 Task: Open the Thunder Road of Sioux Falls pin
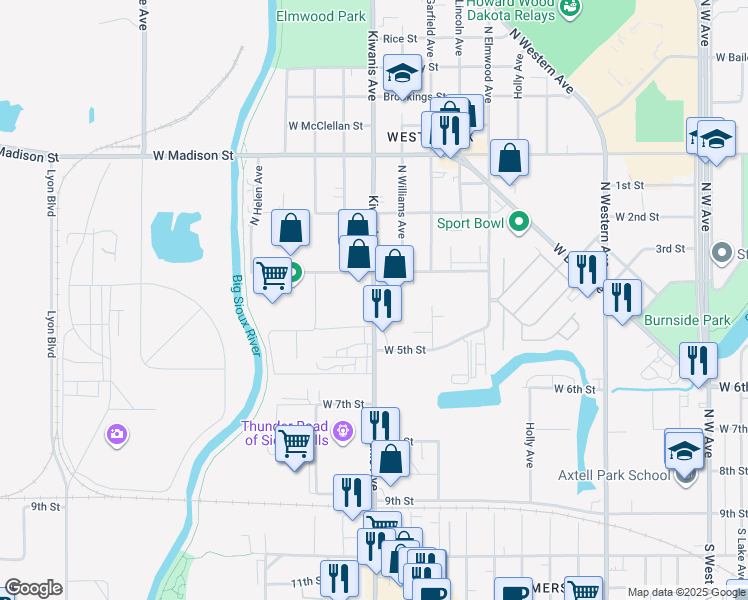[x=343, y=431]
